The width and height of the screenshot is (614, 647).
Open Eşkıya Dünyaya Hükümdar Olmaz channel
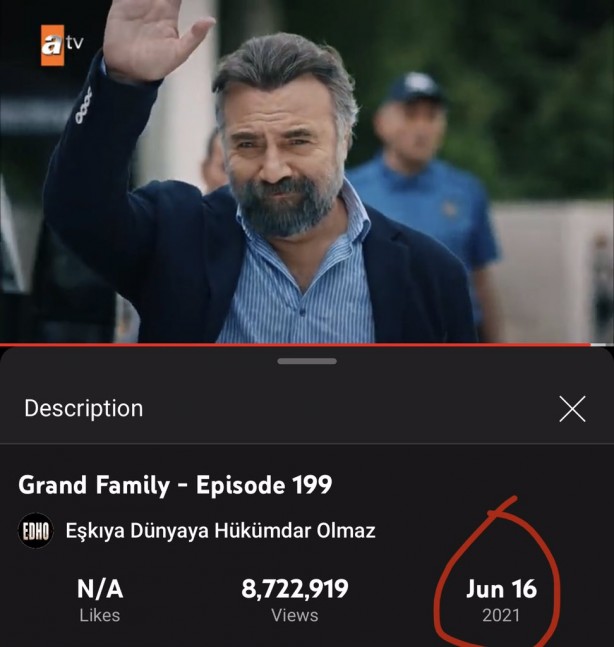pyautogui.click(x=220, y=531)
